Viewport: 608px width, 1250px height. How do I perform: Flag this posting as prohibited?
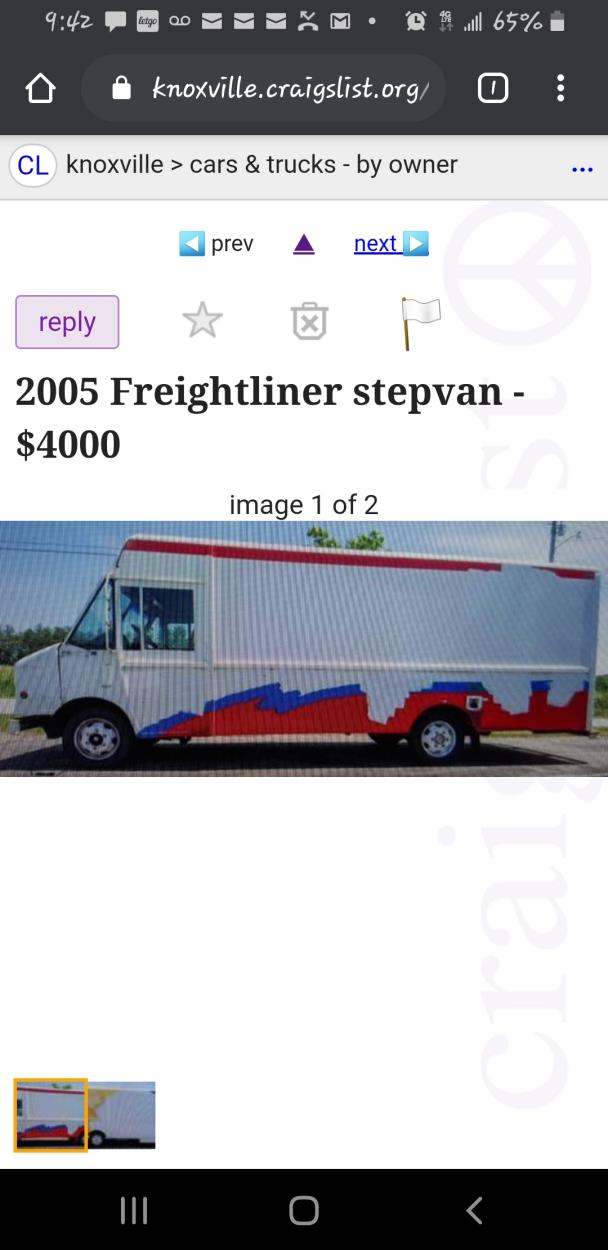point(419,321)
